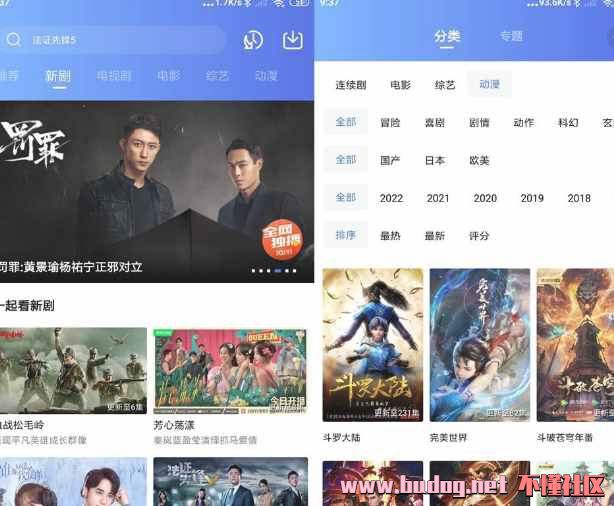614x506 pixels.
Task: Choose the 剧情 genre filter
Action: [479, 123]
